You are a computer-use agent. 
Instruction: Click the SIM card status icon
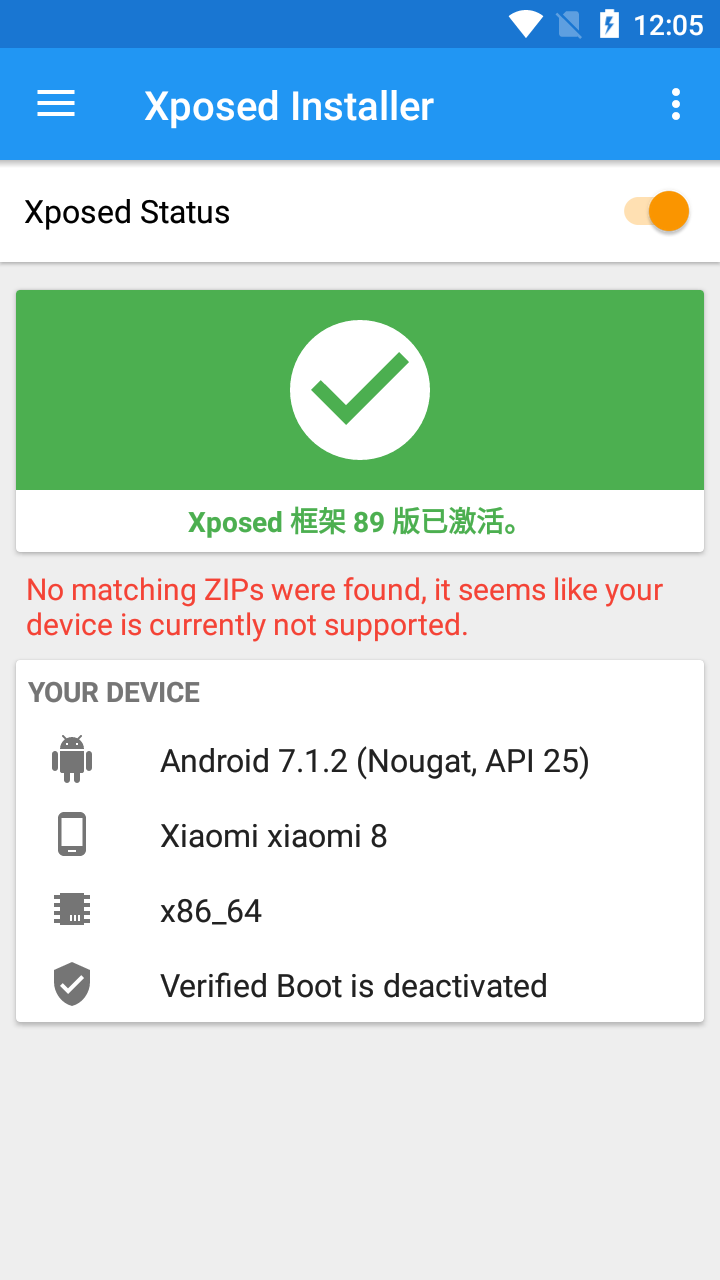(x=570, y=25)
